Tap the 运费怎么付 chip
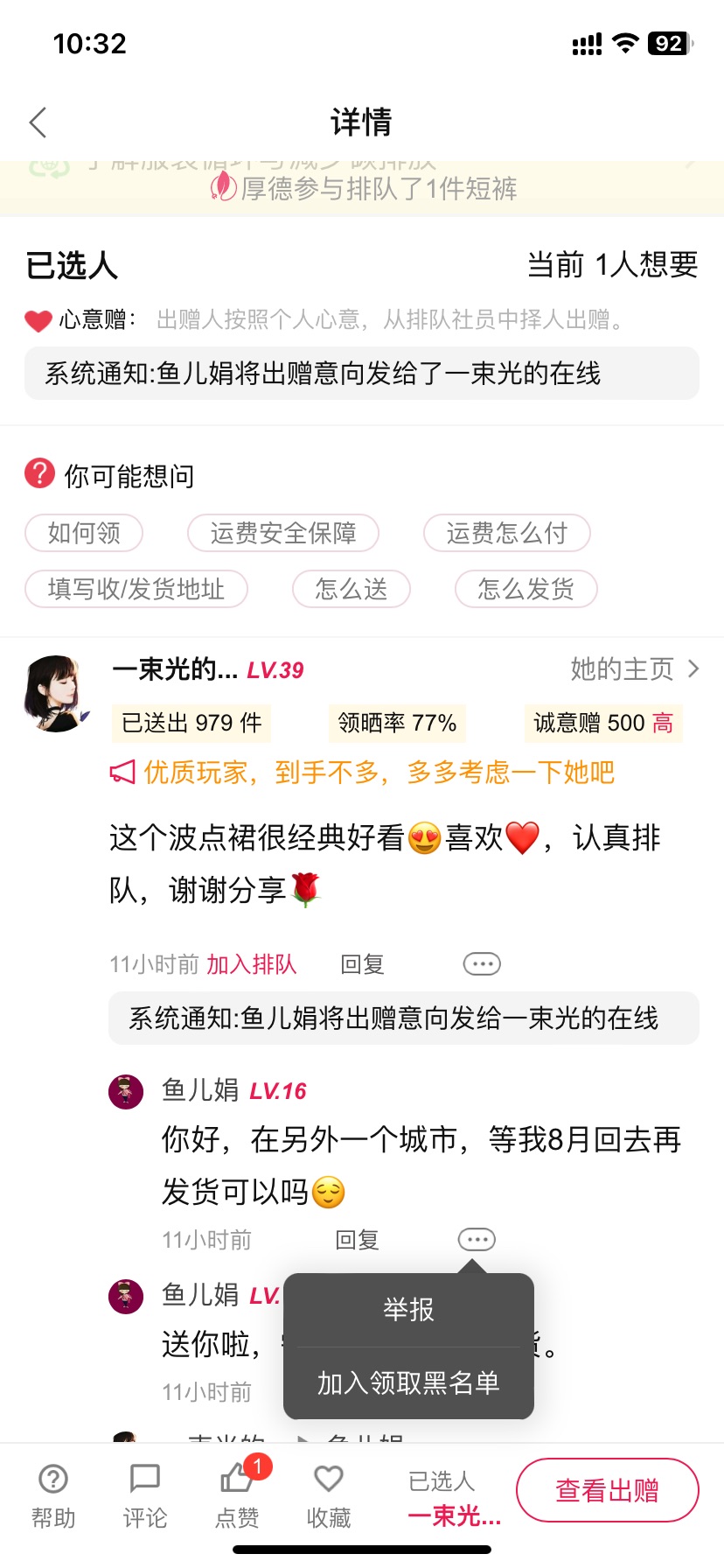 [507, 533]
